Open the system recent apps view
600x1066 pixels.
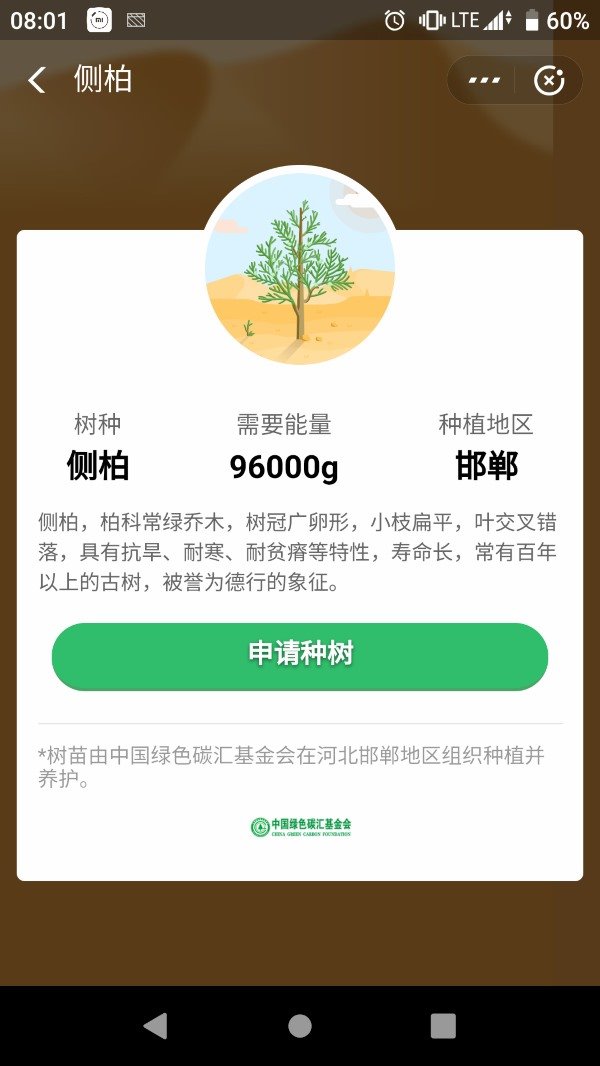[x=443, y=1025]
